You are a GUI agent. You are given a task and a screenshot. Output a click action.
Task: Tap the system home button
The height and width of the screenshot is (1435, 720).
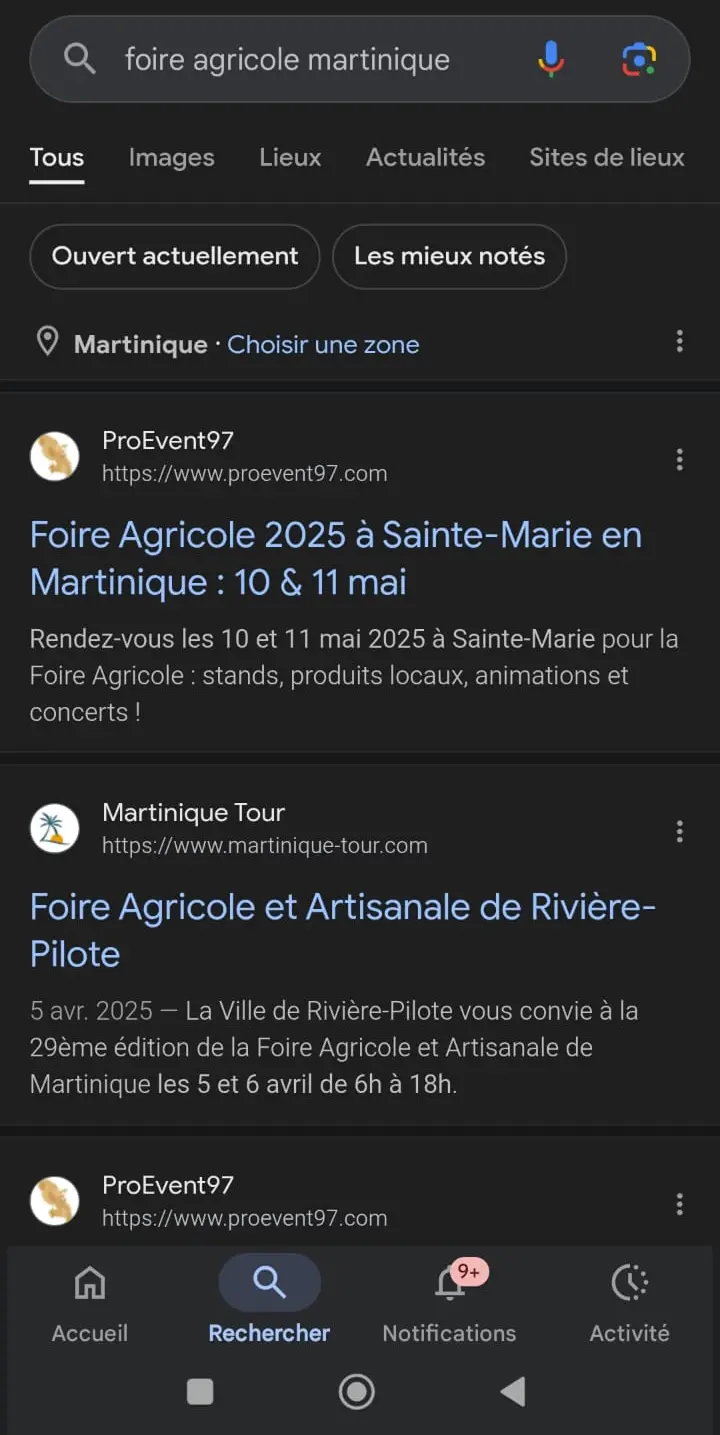point(357,1391)
